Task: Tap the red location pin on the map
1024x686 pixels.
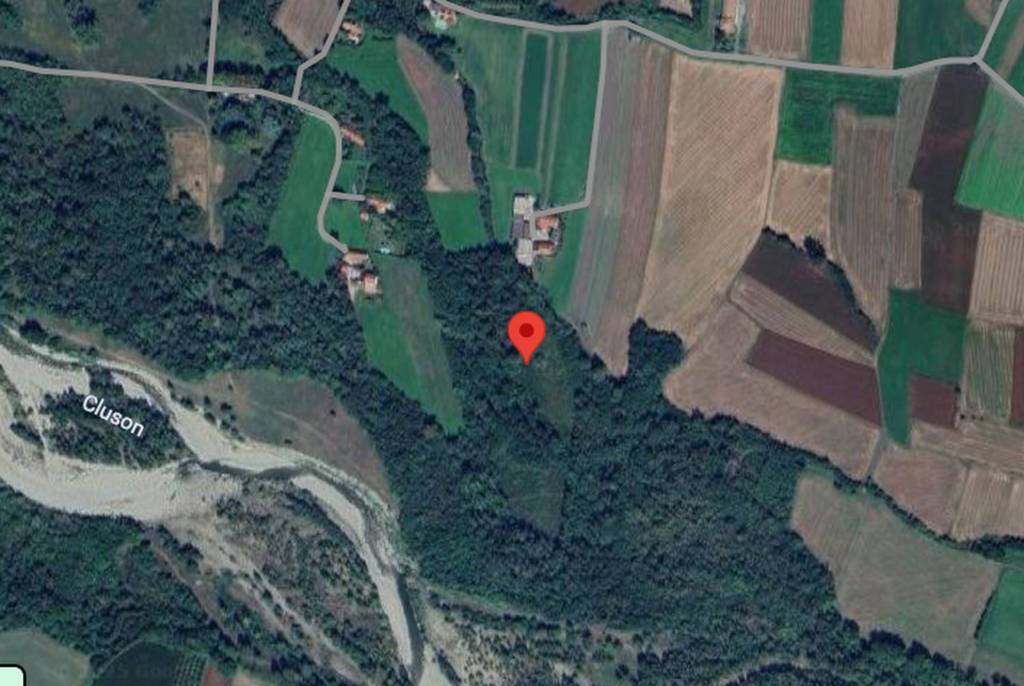Action: (x=526, y=333)
